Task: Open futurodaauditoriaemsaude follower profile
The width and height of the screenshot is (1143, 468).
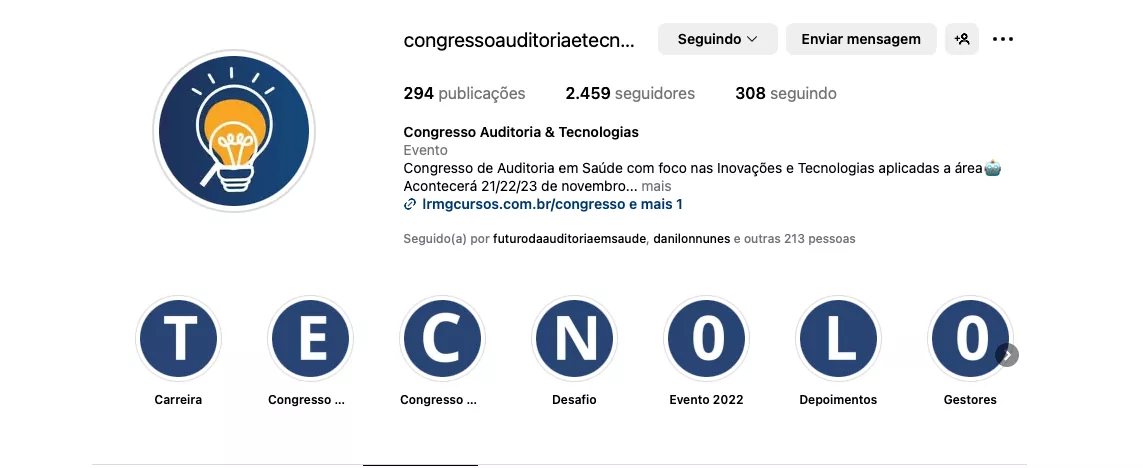Action: 570,239
